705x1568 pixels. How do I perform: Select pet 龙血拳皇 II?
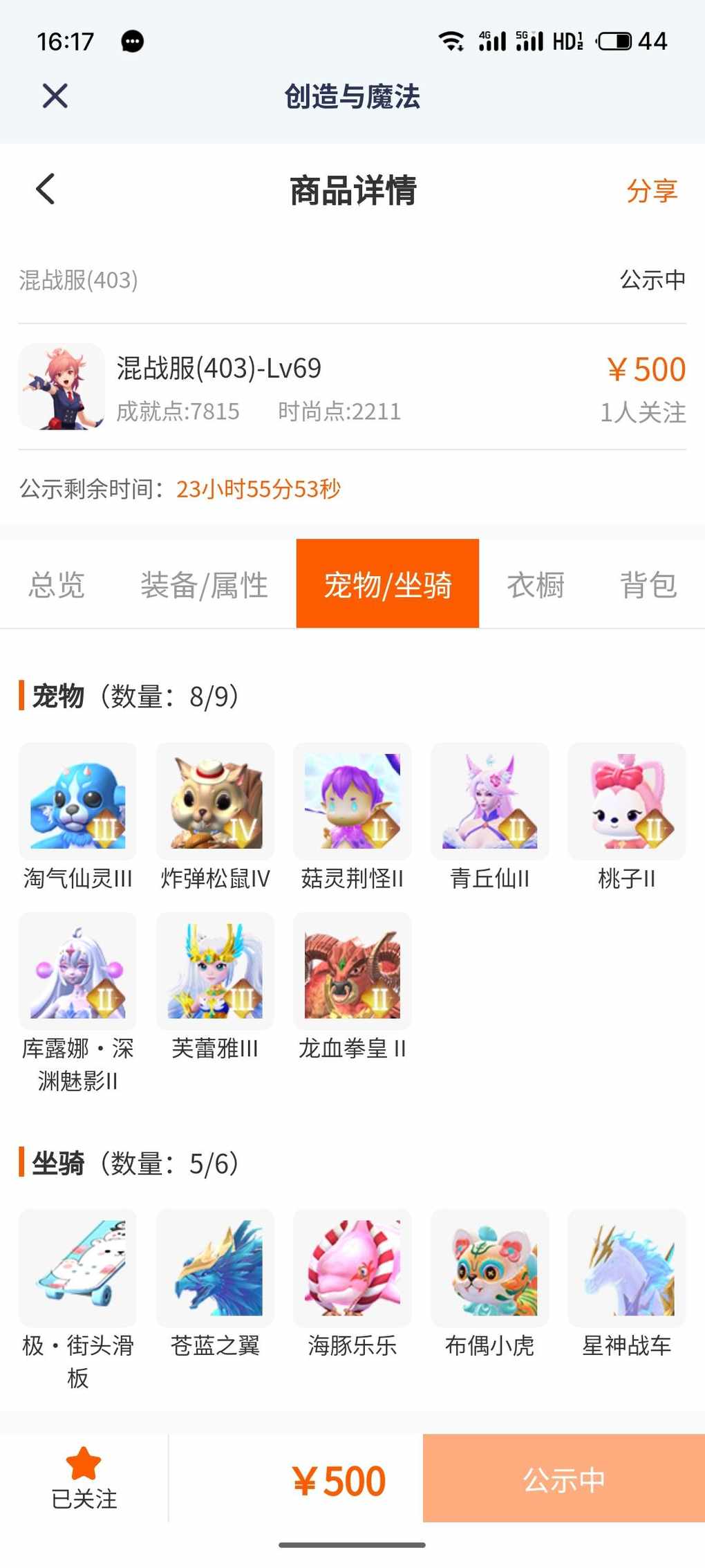[352, 971]
